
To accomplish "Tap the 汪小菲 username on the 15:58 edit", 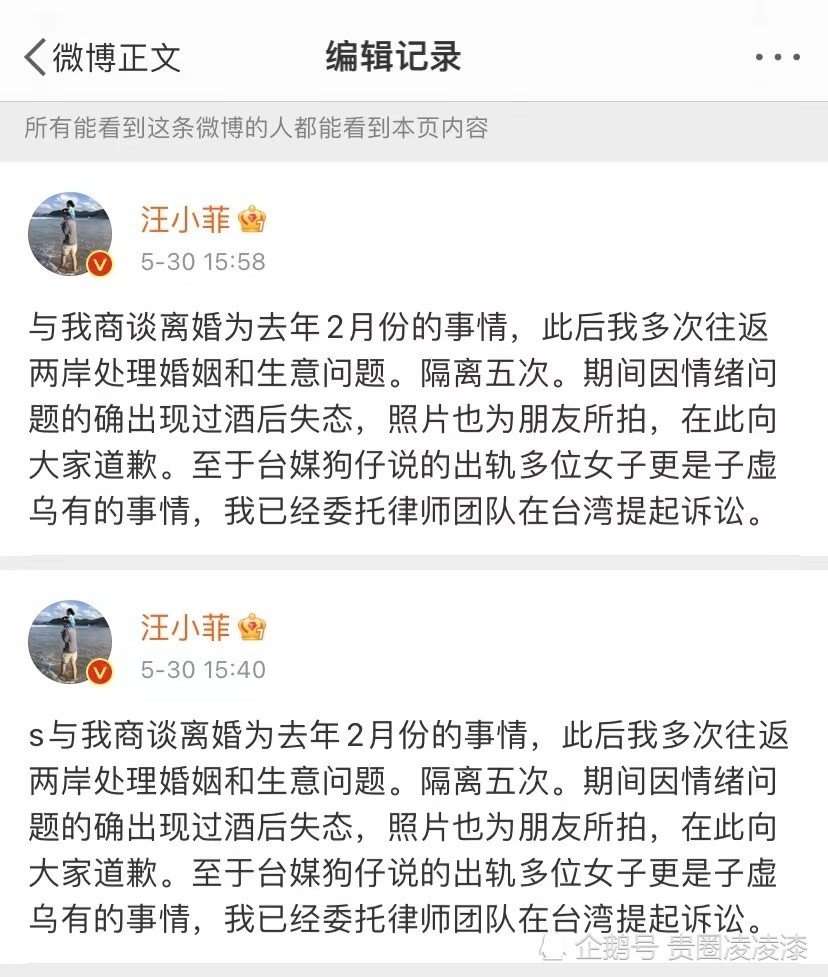I will click(x=186, y=217).
